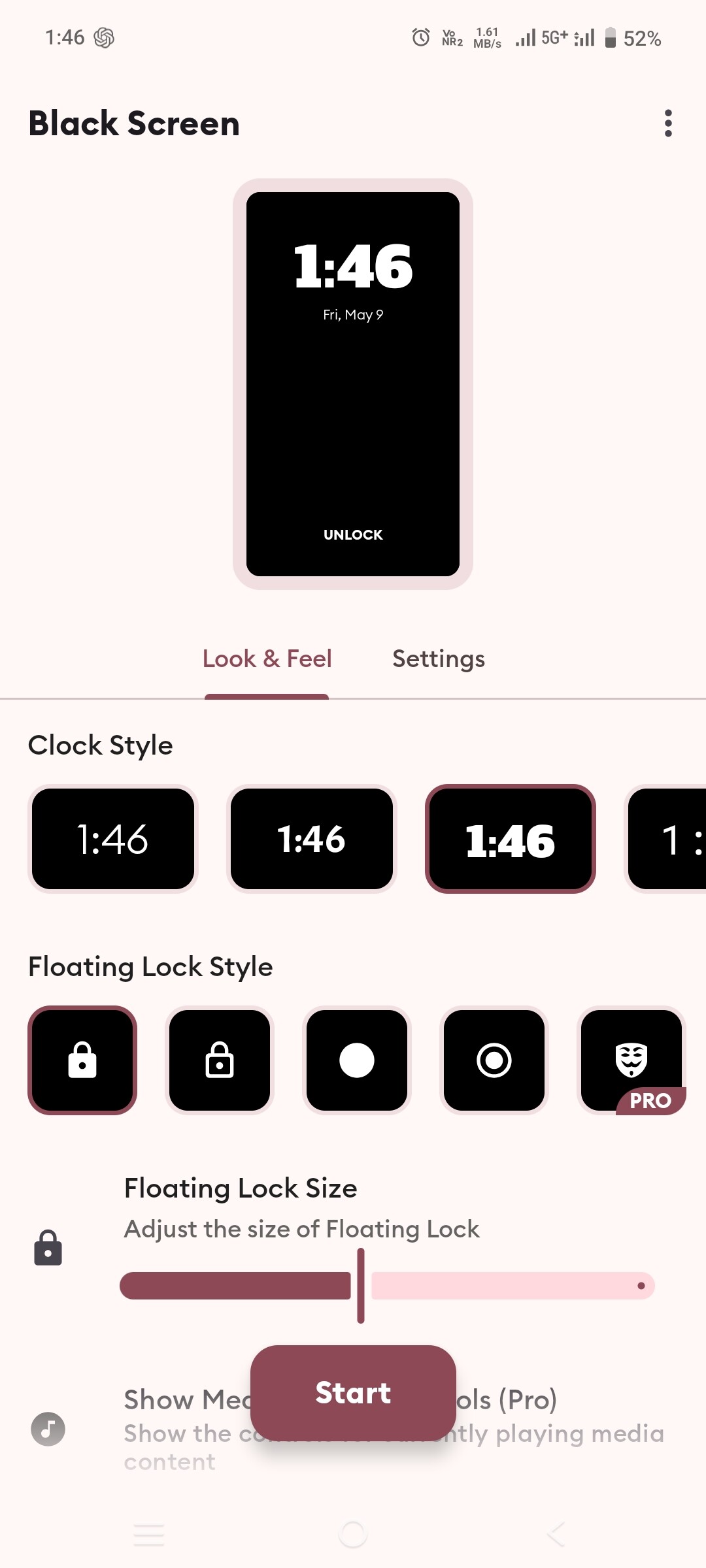Tap the Start button
This screenshot has width=706, height=1568.
[353, 1393]
